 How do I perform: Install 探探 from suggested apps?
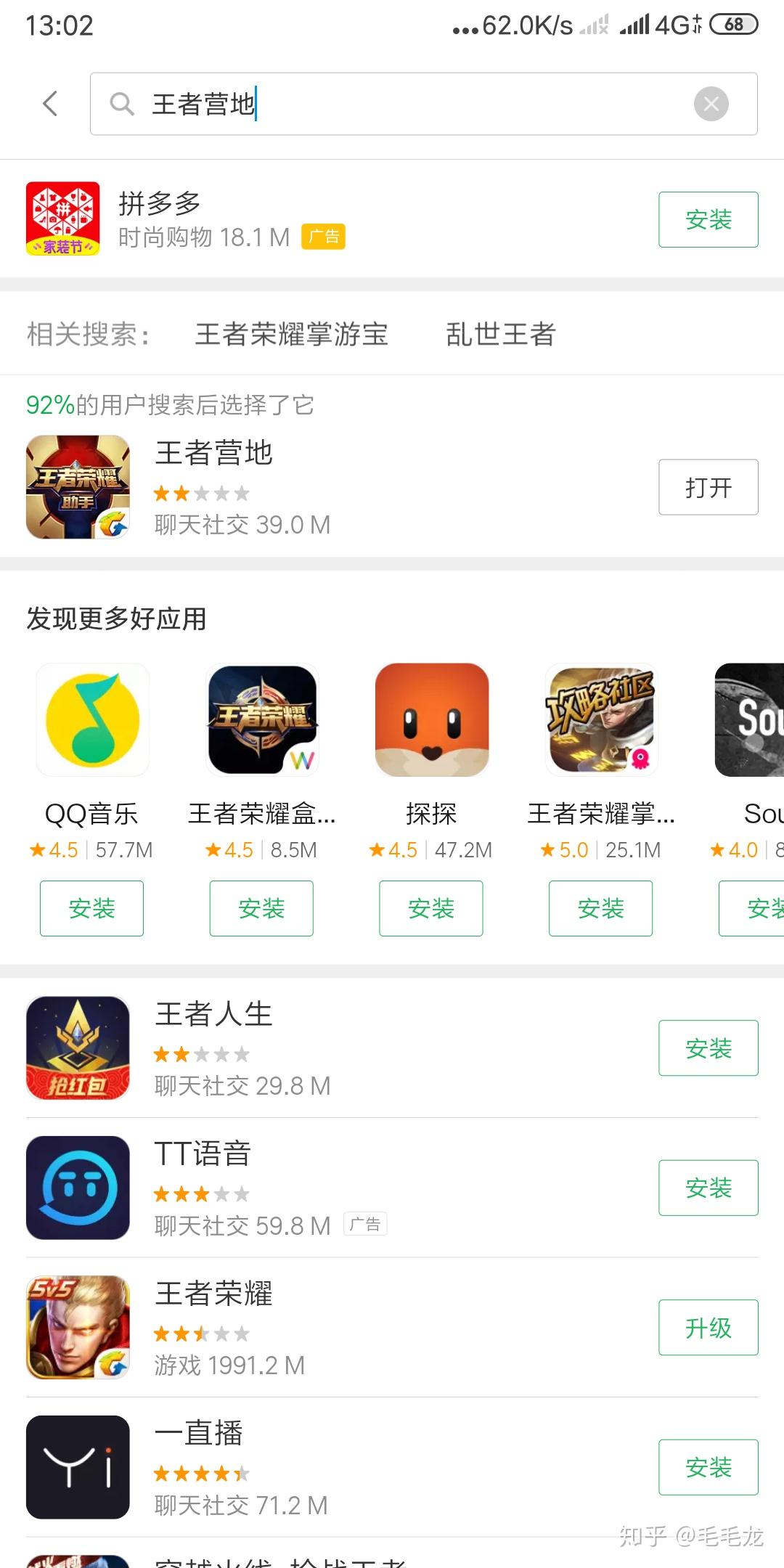pos(431,908)
